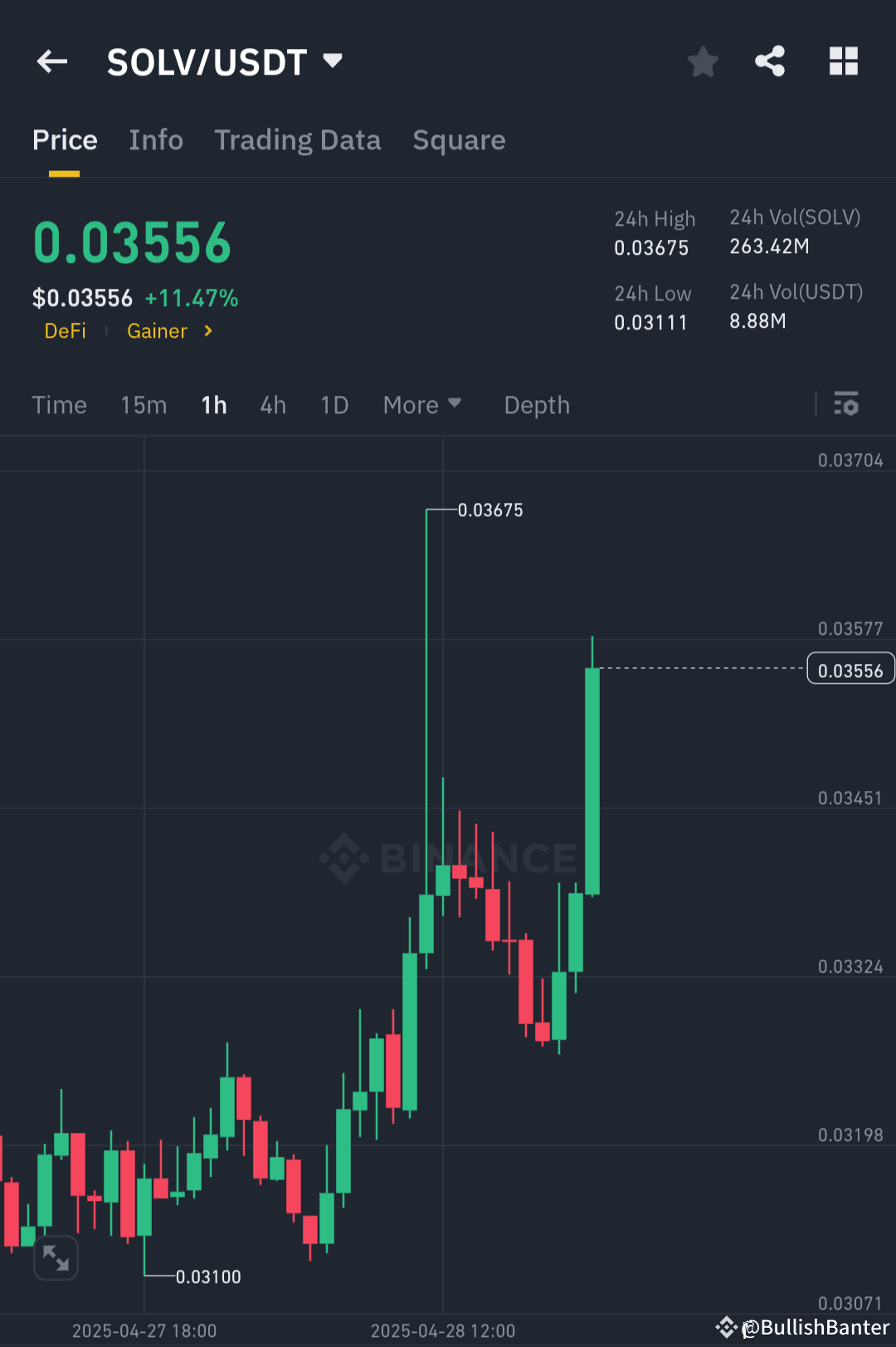The width and height of the screenshot is (896, 1347).
Task: Favorite SOLV/USDT with the star icon
Action: pyautogui.click(x=703, y=61)
